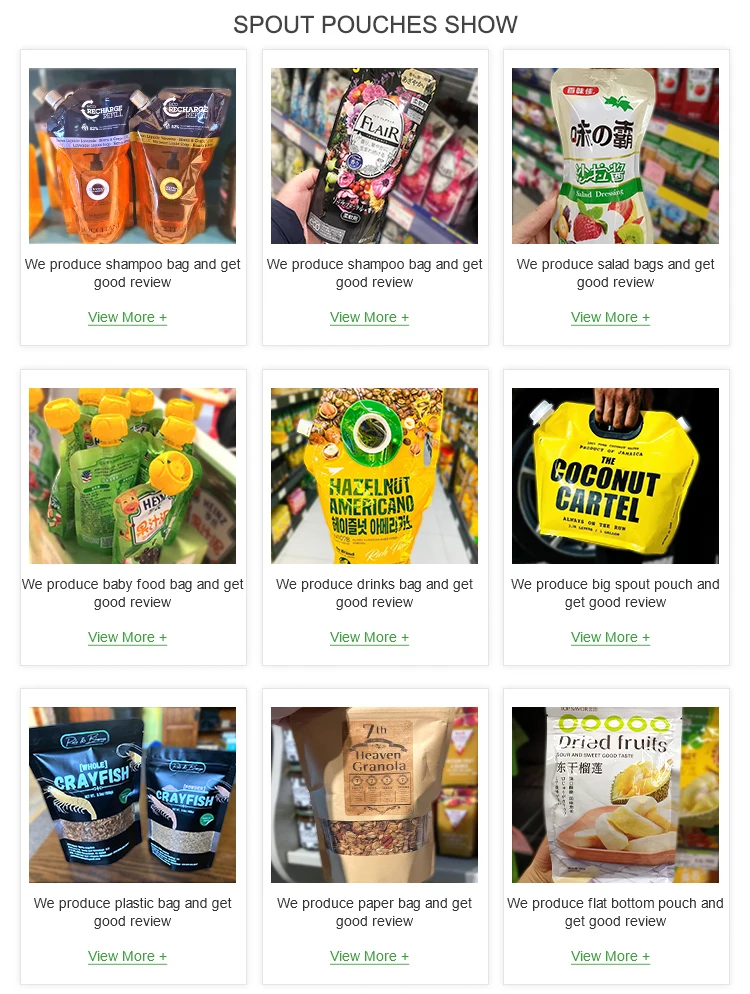Open View More under the baby food bag
Screen dimensions: 750x994
click(x=127, y=637)
